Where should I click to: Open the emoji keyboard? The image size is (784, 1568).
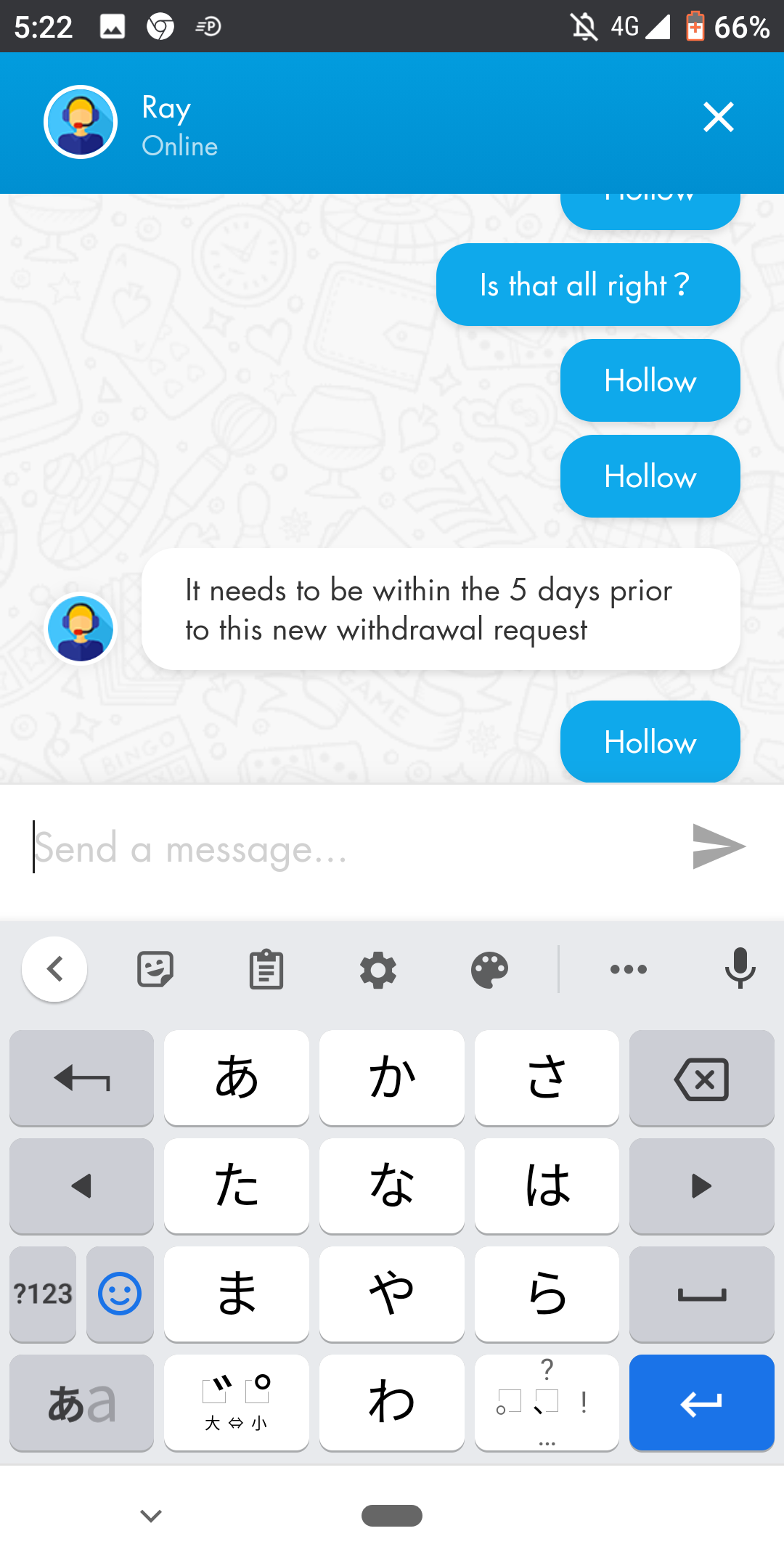click(x=120, y=1294)
